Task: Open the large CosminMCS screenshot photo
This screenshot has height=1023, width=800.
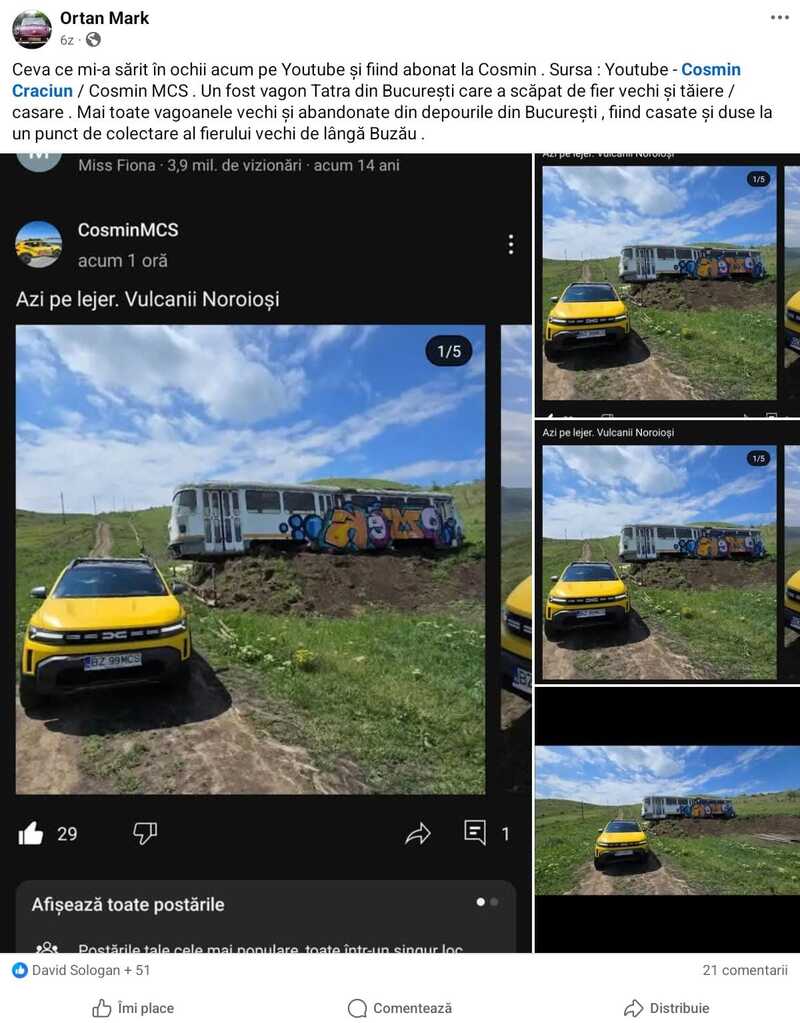Action: pos(265,550)
